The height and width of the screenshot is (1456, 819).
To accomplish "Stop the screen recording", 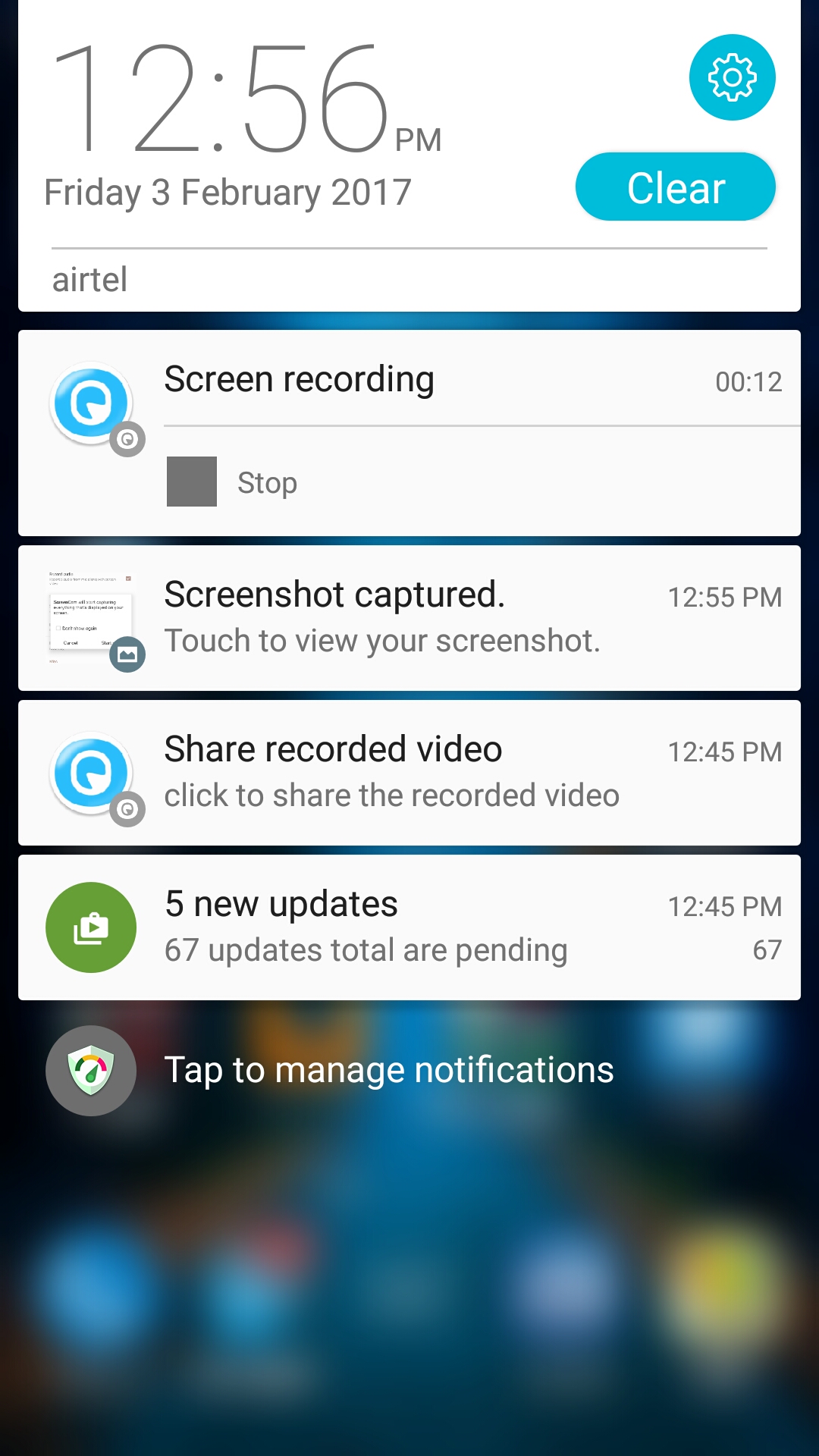I will (x=232, y=482).
